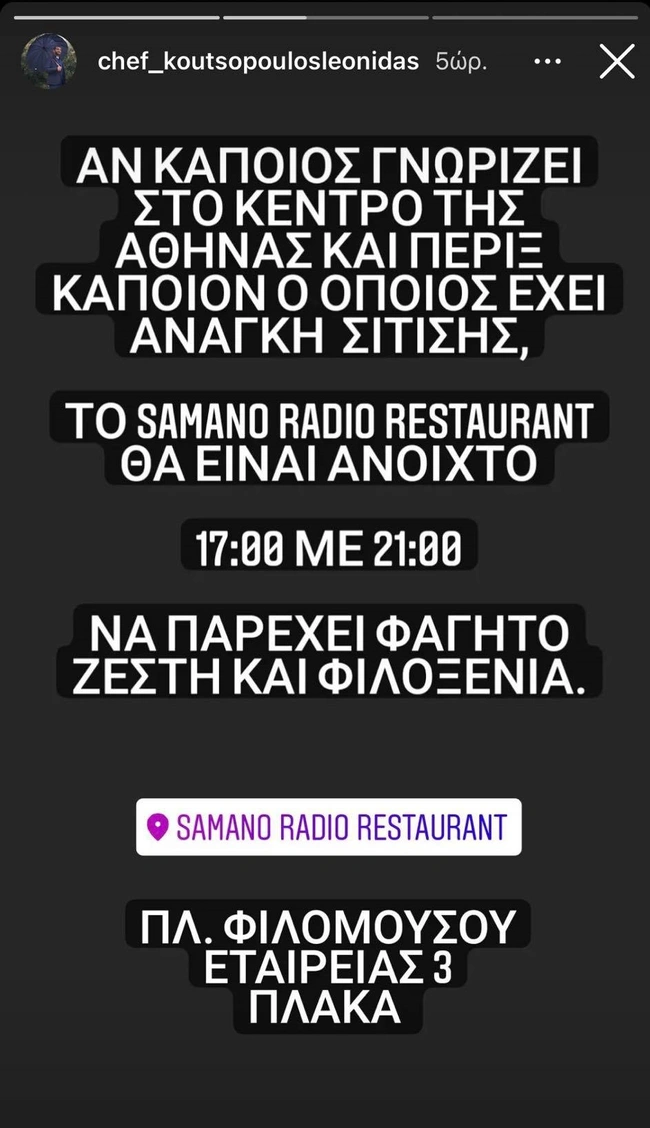Open the story's three-dot options menu
The width and height of the screenshot is (650, 1128).
[548, 62]
